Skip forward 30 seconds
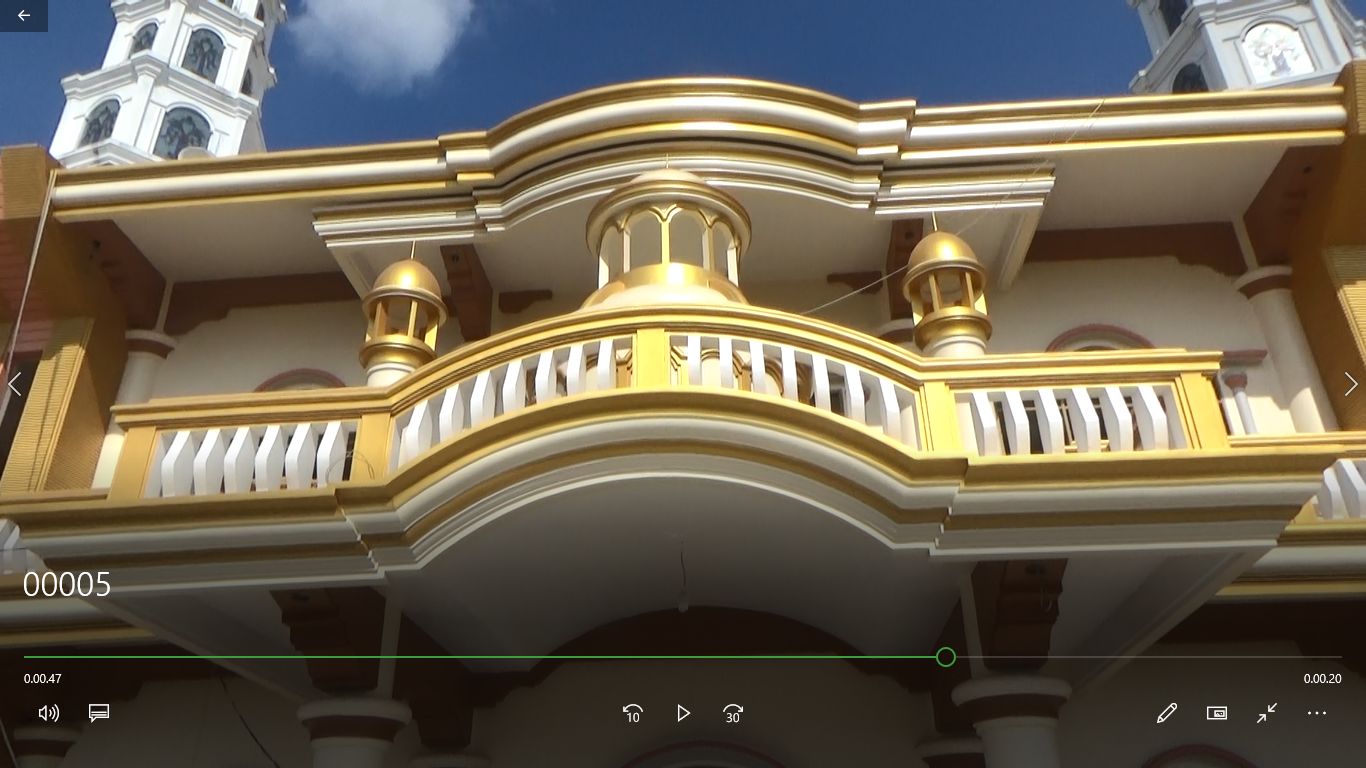Image resolution: width=1366 pixels, height=768 pixels. (x=733, y=713)
